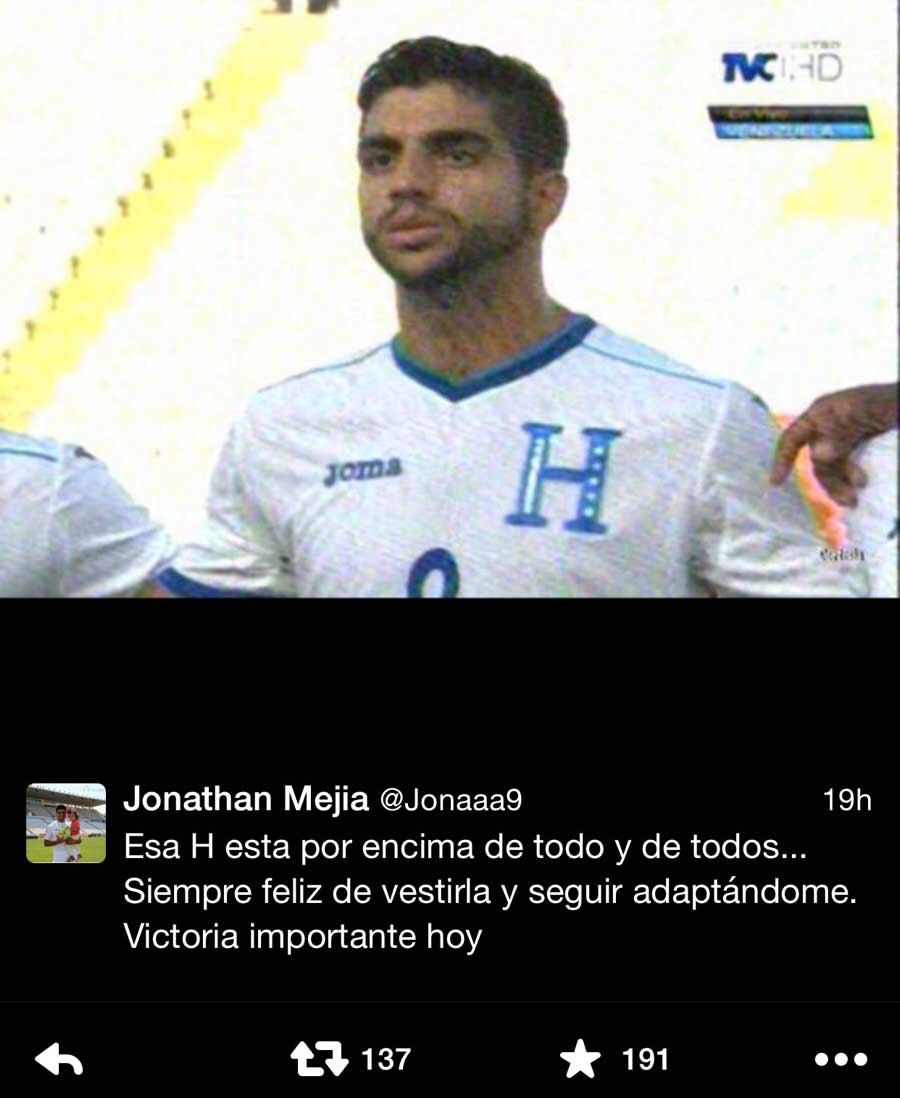Open Jonathan Mejia's profile picture
900x1098 pixels.
66,823
